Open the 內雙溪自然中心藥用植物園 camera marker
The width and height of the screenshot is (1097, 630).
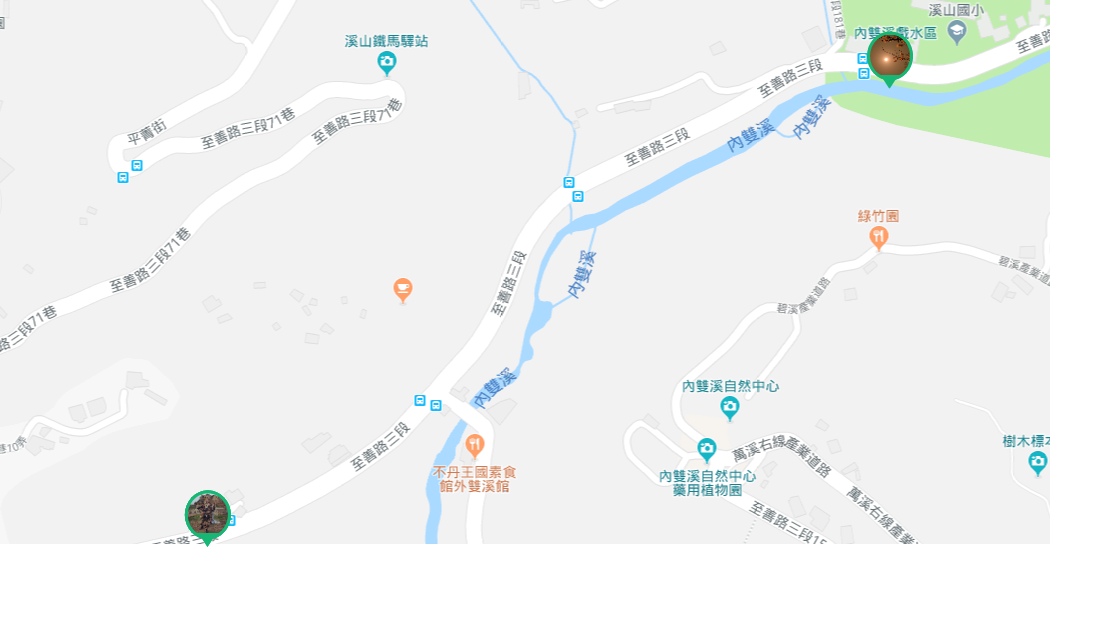[707, 449]
